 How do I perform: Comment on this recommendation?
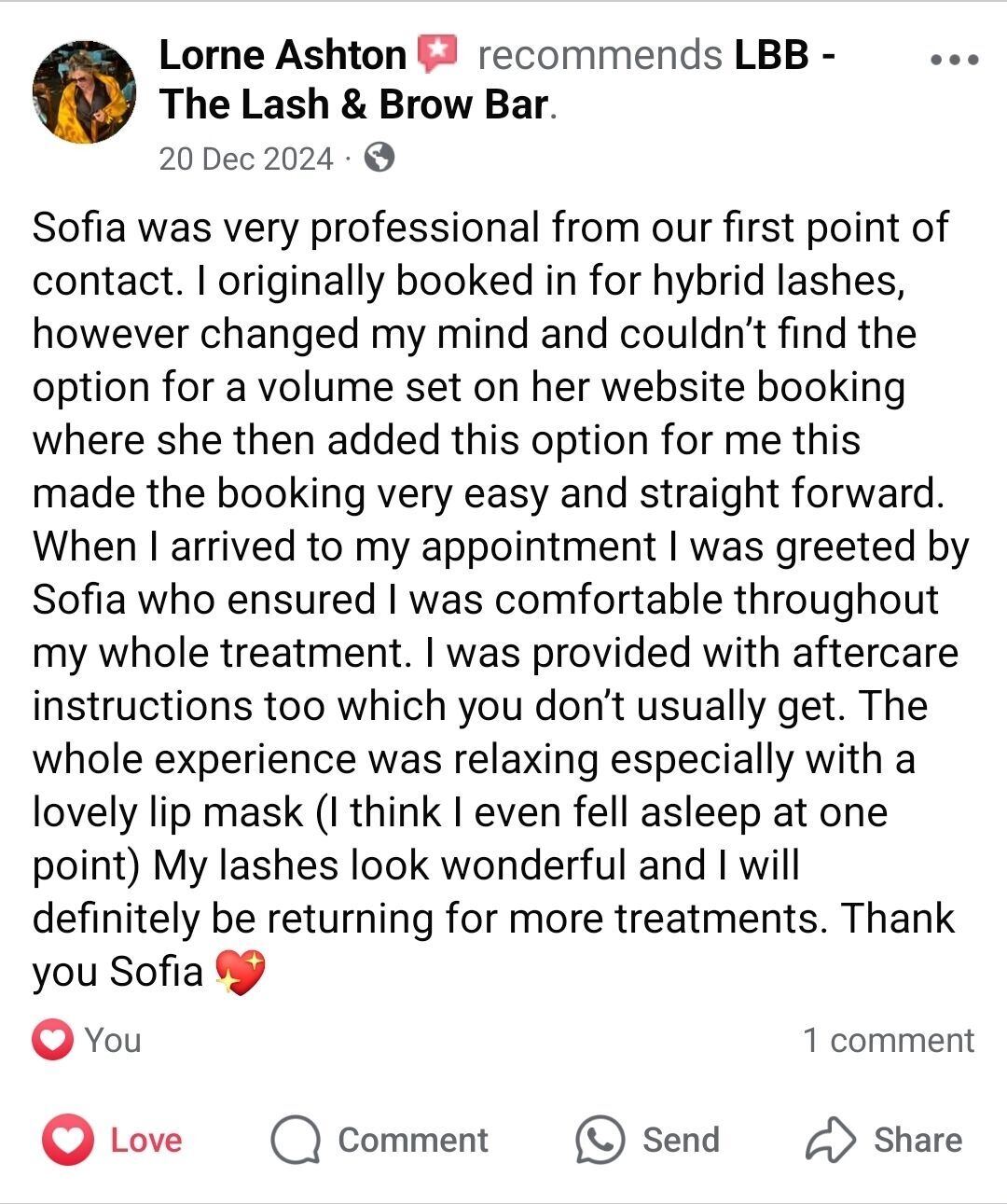point(380,1140)
